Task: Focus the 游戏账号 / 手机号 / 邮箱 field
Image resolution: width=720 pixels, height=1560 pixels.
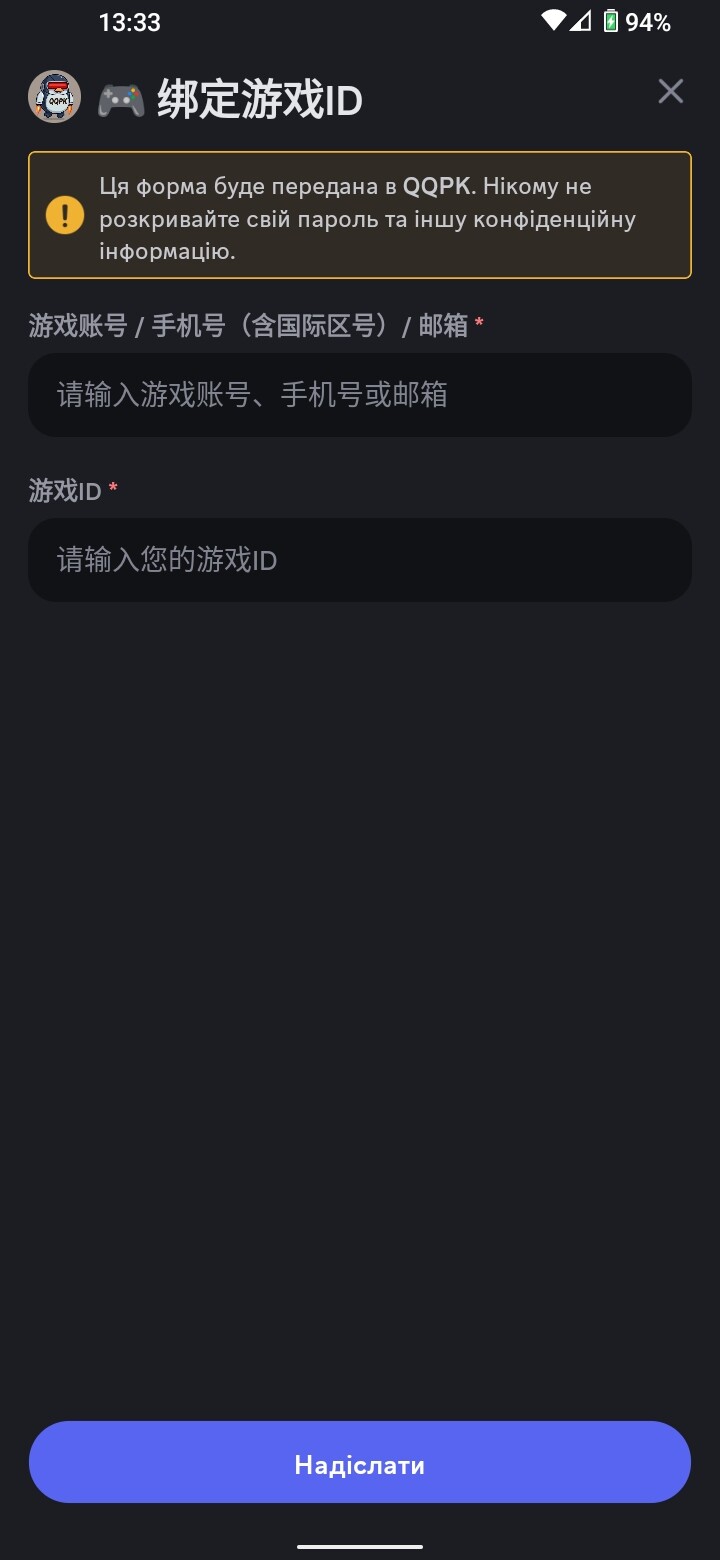Action: click(x=360, y=395)
